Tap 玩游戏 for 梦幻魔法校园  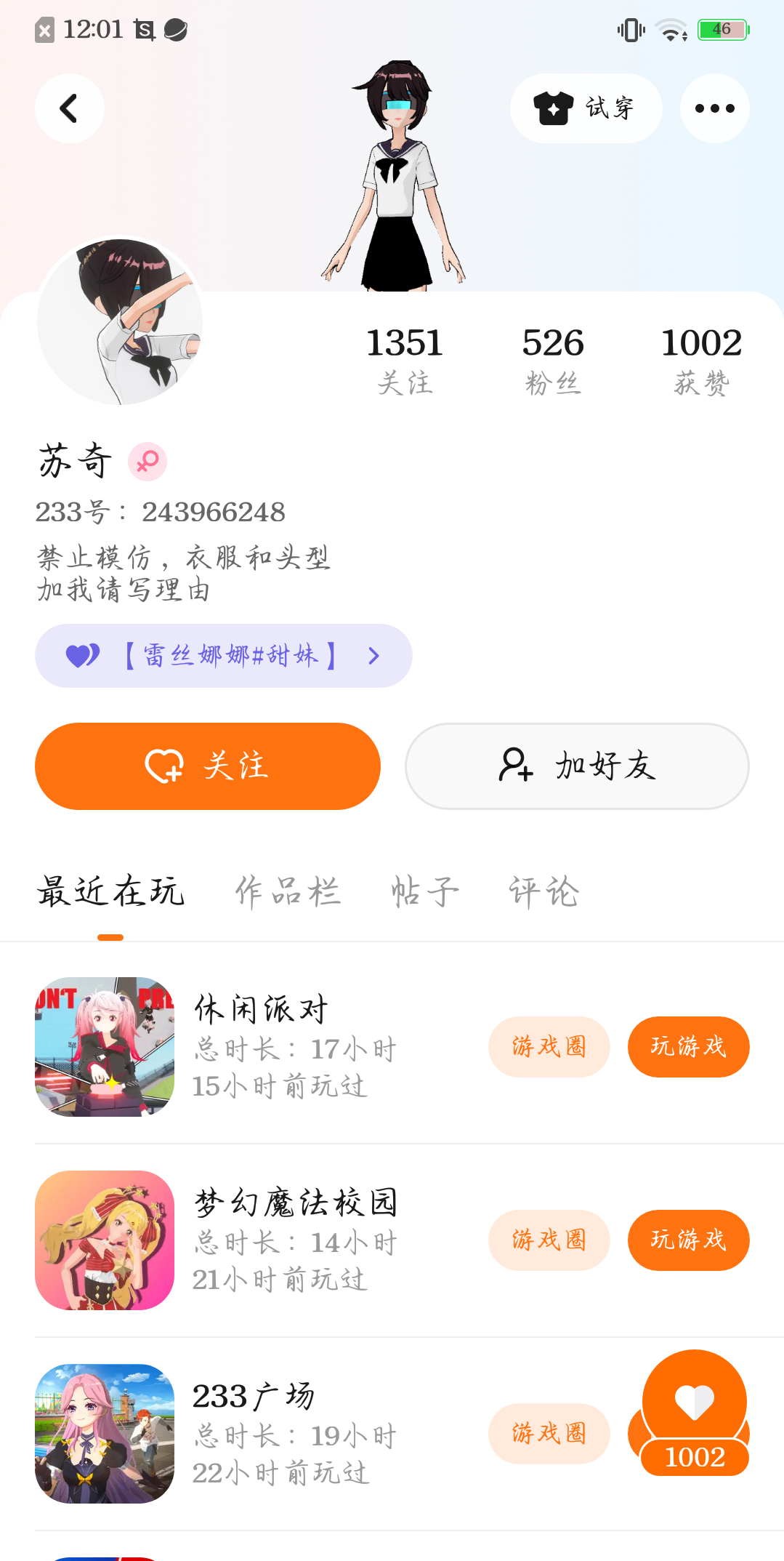(688, 1240)
